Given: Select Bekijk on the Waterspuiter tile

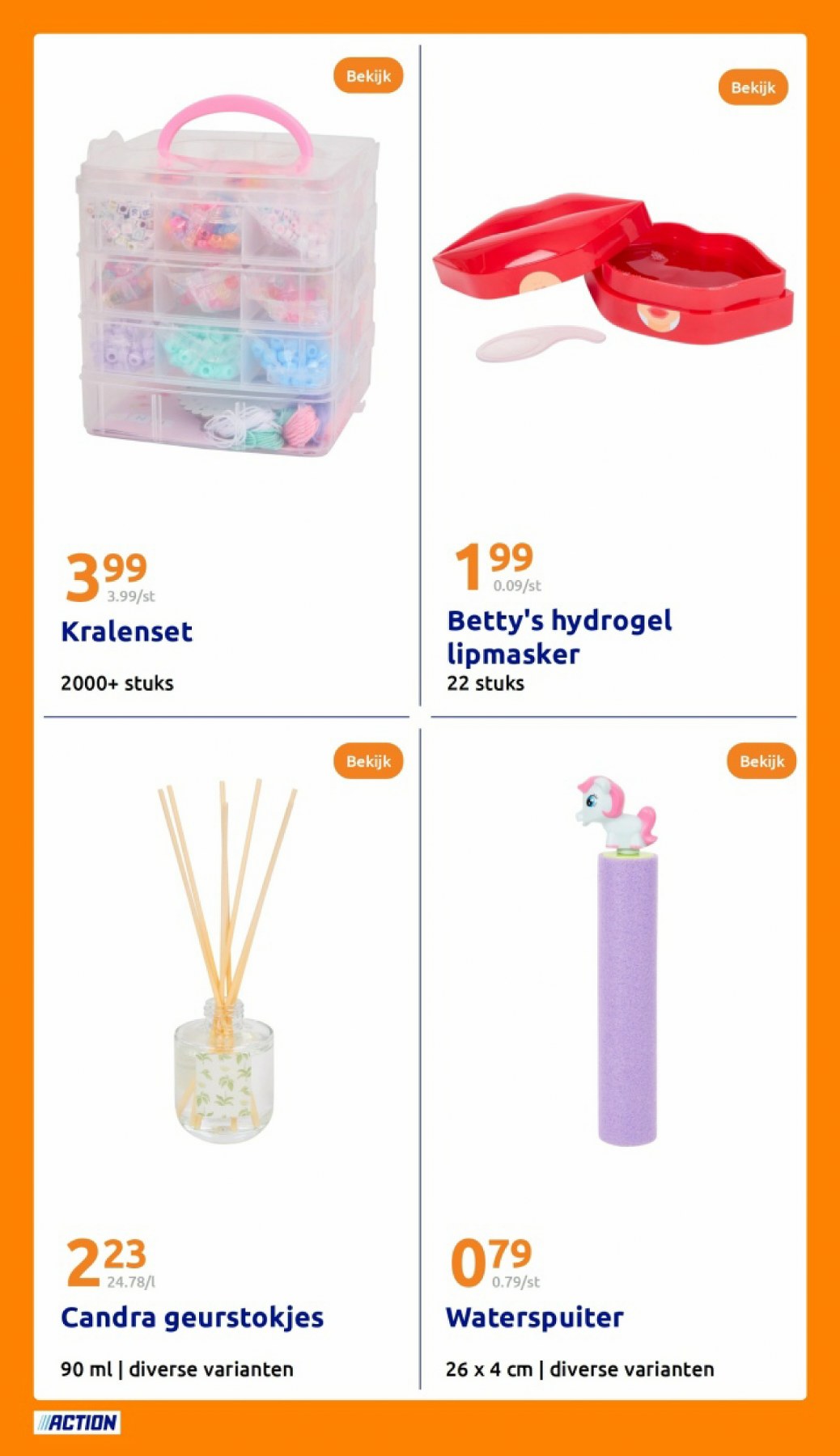Looking at the screenshot, I should coord(761,761).
